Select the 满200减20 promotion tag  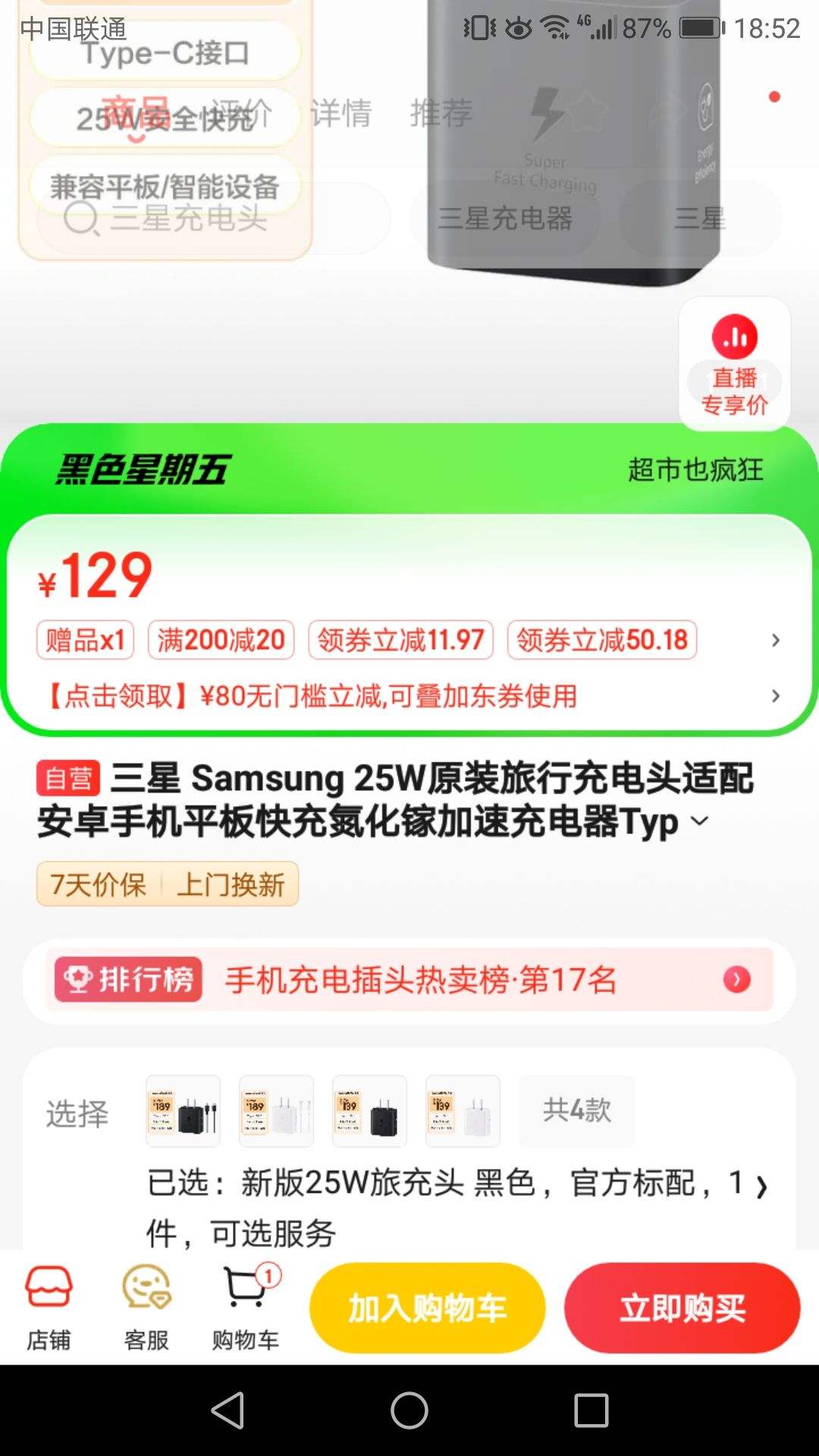pyautogui.click(x=220, y=641)
